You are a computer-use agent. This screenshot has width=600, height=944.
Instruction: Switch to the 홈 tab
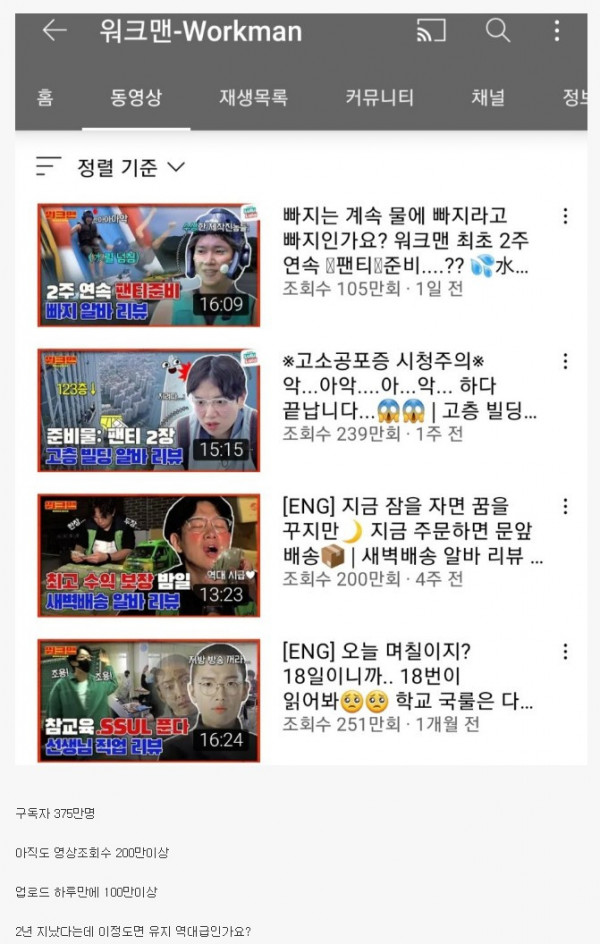[x=45, y=98]
